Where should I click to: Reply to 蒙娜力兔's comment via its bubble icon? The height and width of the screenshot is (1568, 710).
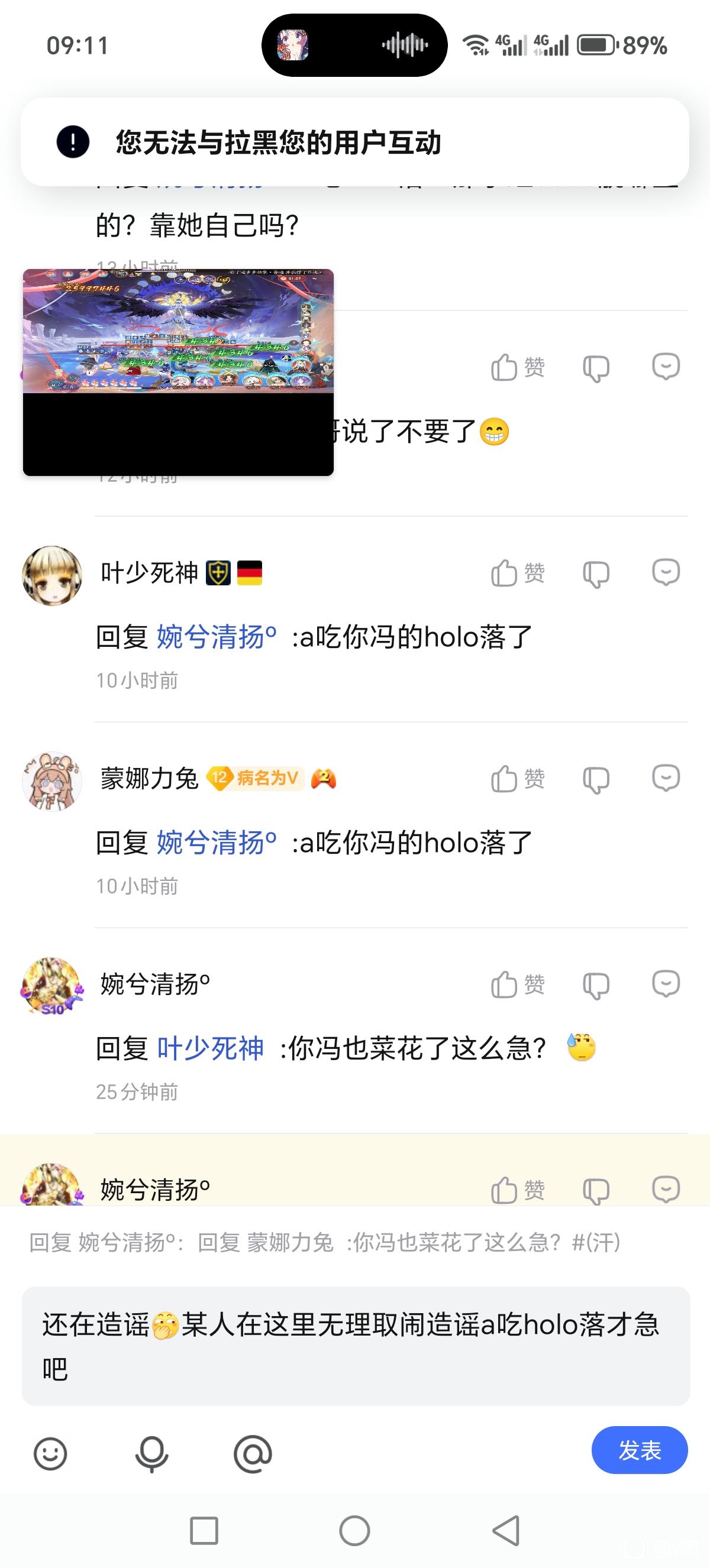[666, 778]
